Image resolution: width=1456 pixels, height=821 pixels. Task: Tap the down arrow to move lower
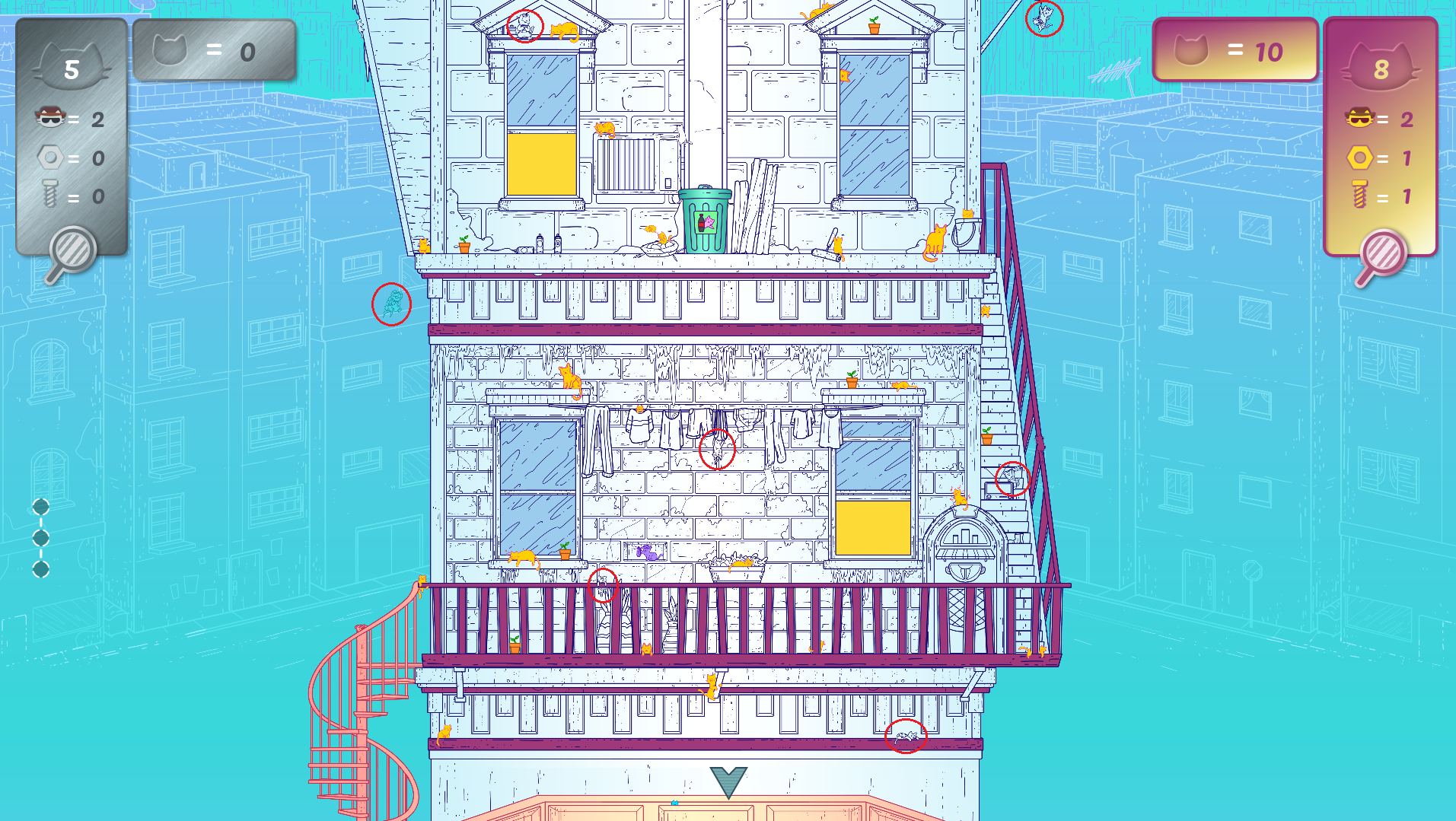click(728, 781)
